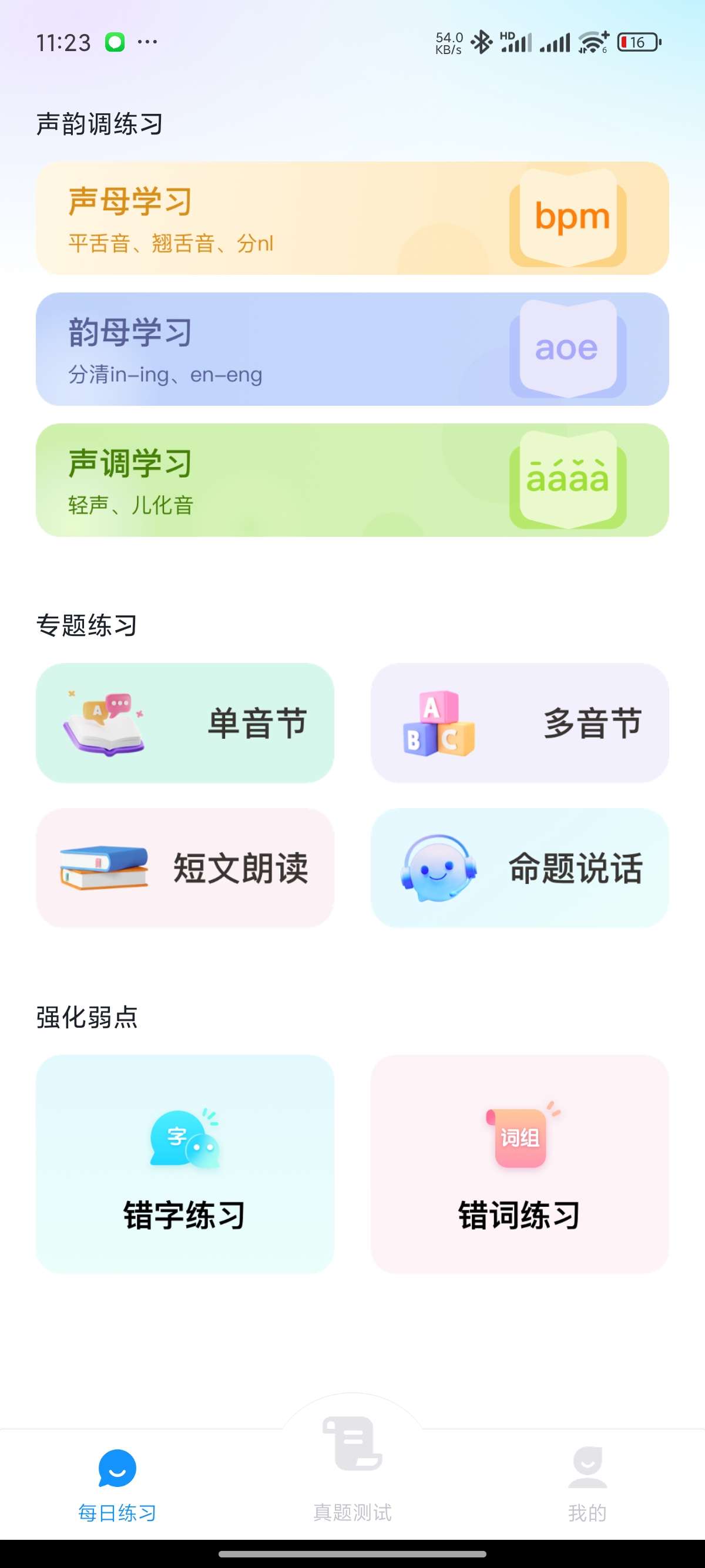
Task: Open the 声母学习 practice card
Action: [352, 219]
